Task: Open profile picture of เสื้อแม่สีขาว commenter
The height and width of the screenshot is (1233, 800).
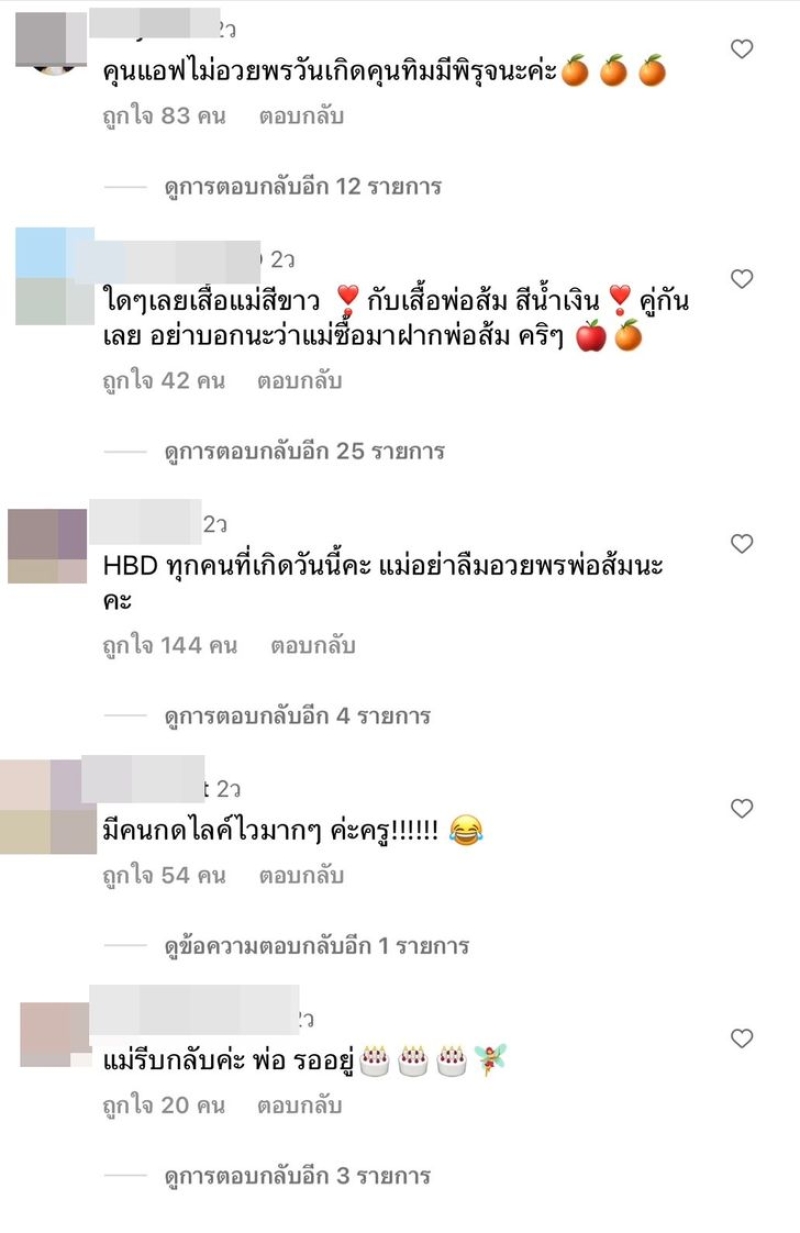Action: tap(54, 277)
